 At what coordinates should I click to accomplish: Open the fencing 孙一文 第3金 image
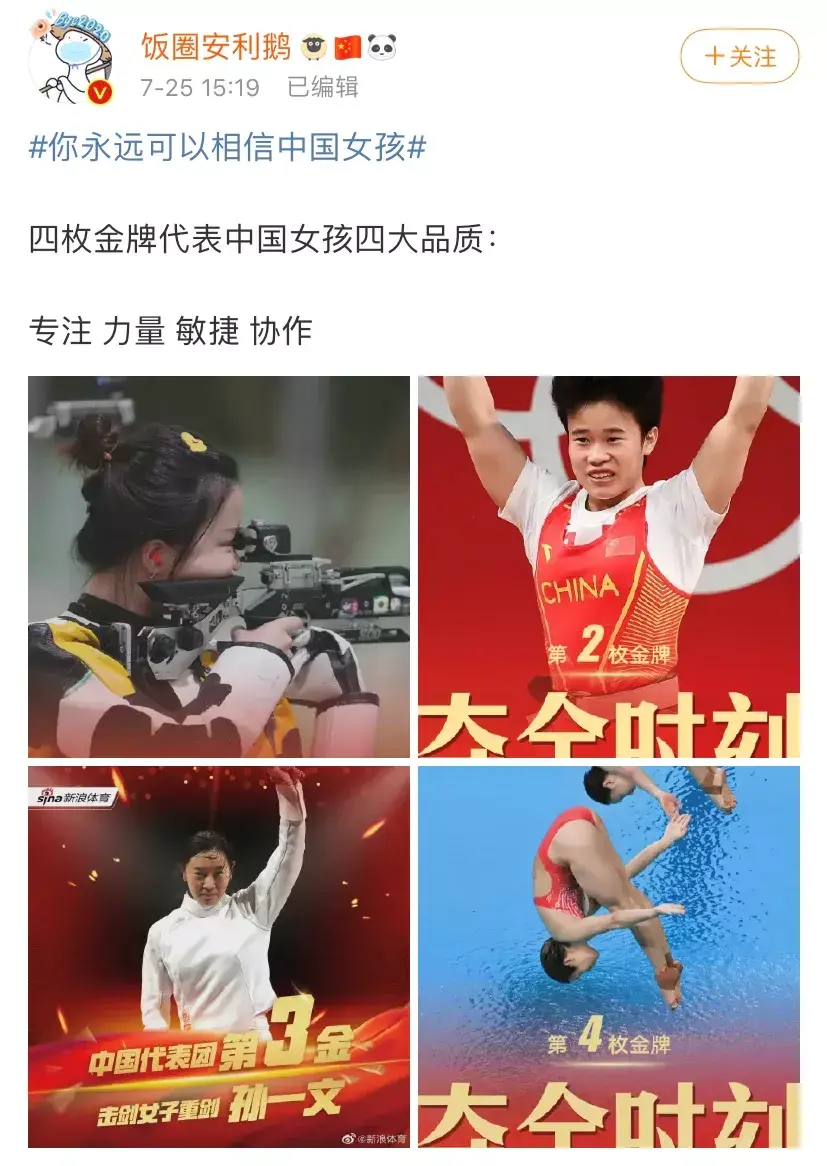219,956
